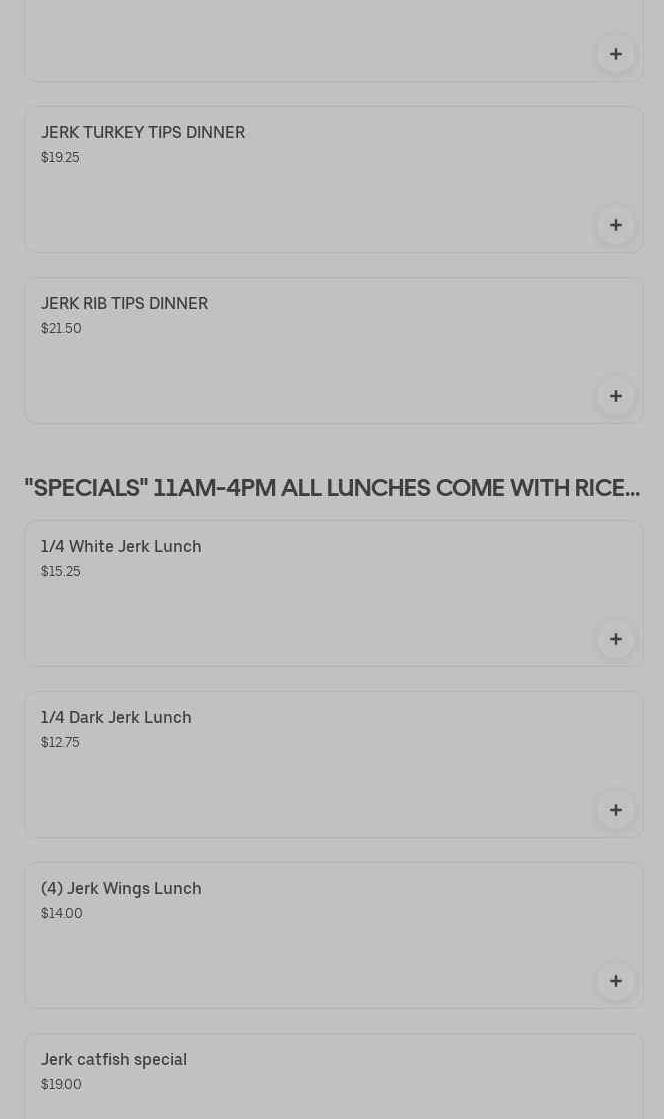Add Jerk Rib Tips Dinner to cart
Screen dimensions: 664x1119
tap(616, 396)
